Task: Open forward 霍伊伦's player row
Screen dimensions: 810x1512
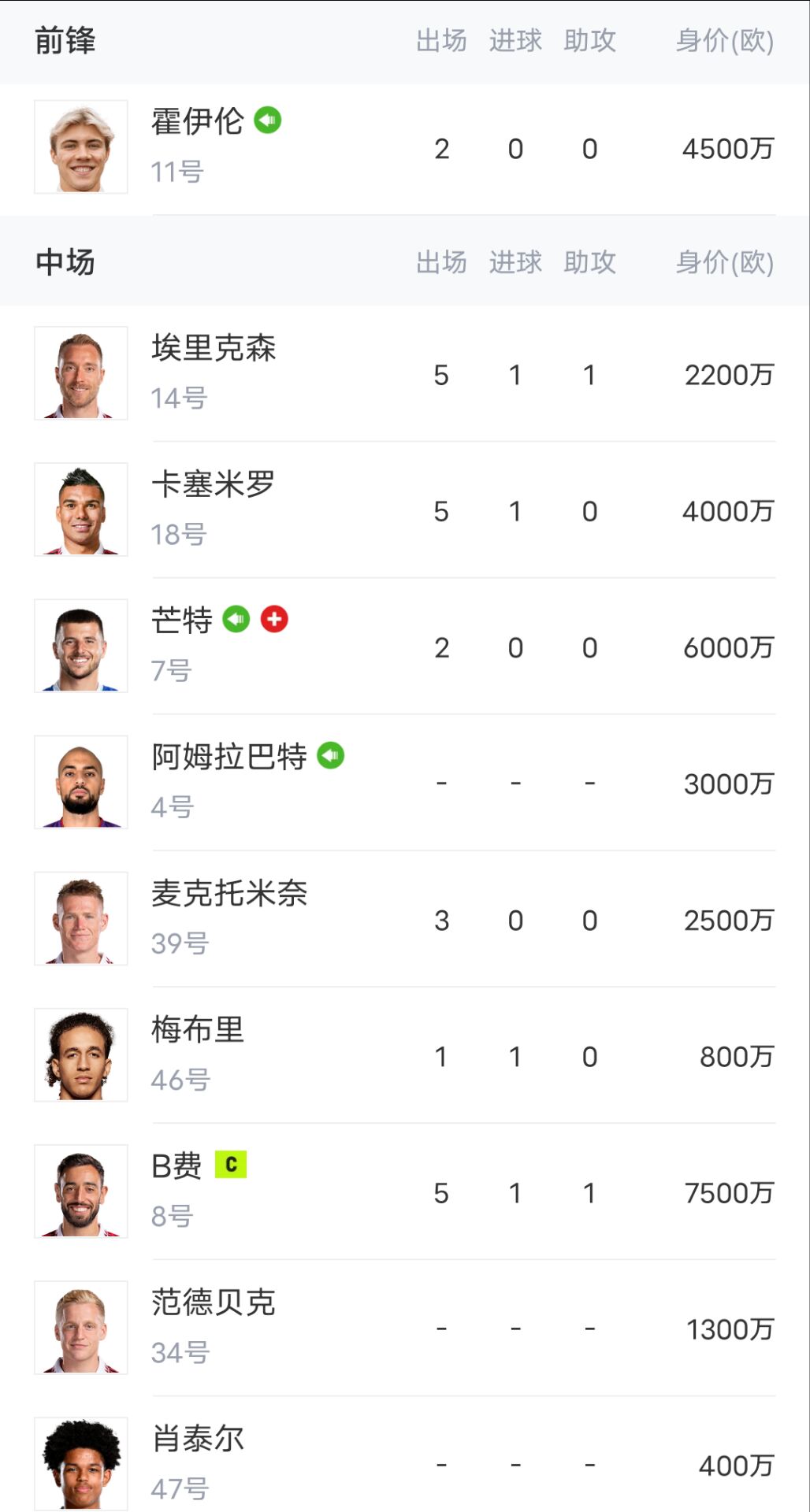Action: tap(405, 149)
